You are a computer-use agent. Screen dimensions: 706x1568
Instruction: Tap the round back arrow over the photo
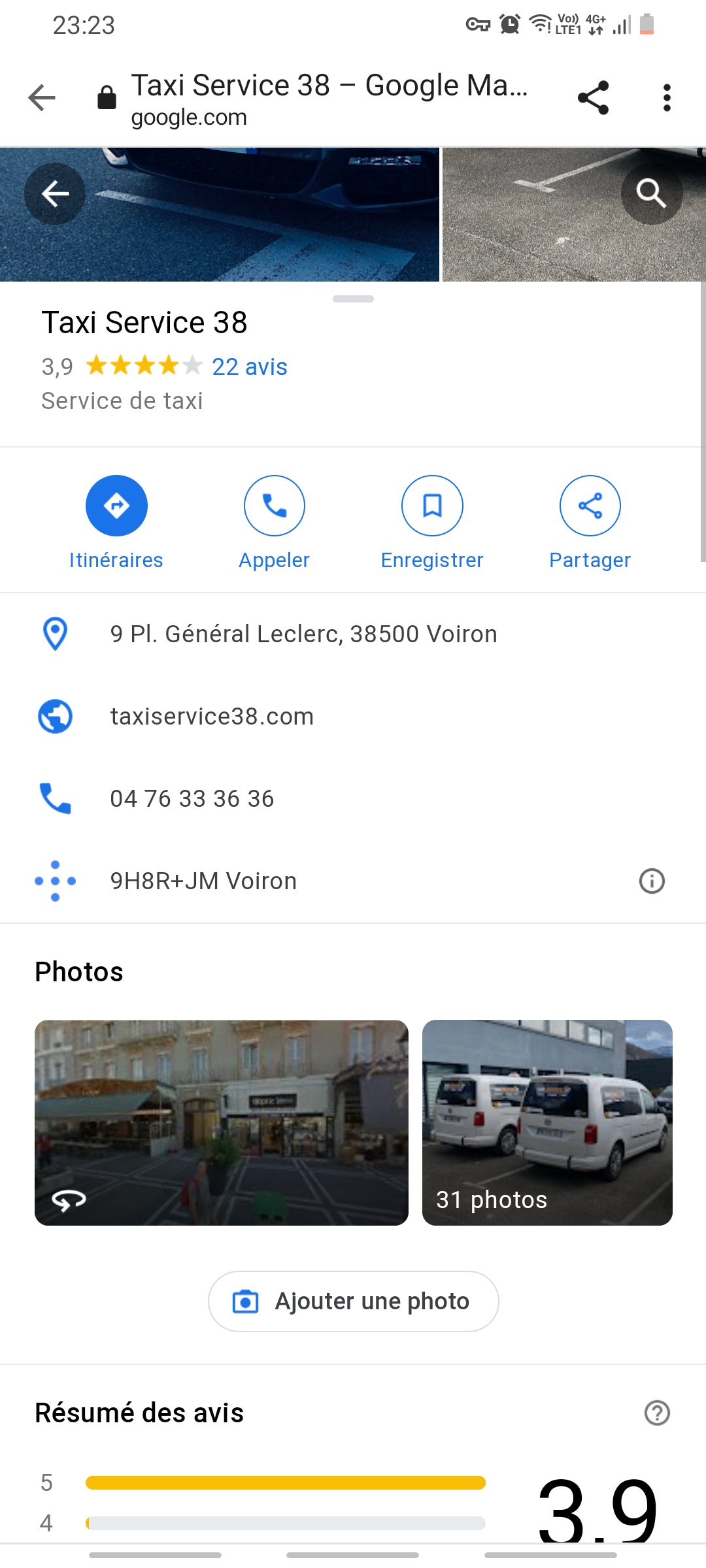(x=56, y=194)
